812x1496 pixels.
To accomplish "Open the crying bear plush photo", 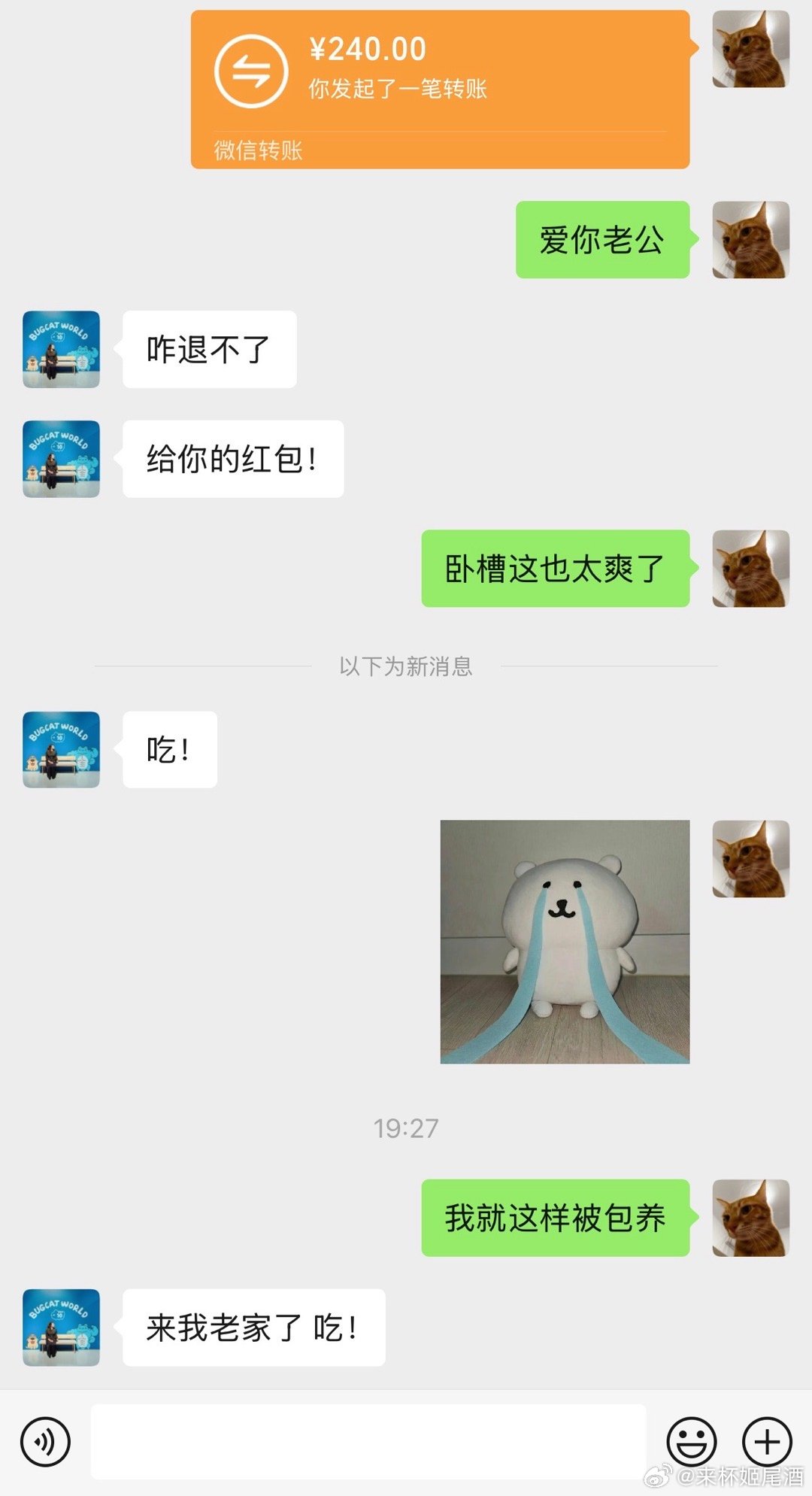I will pyautogui.click(x=565, y=941).
